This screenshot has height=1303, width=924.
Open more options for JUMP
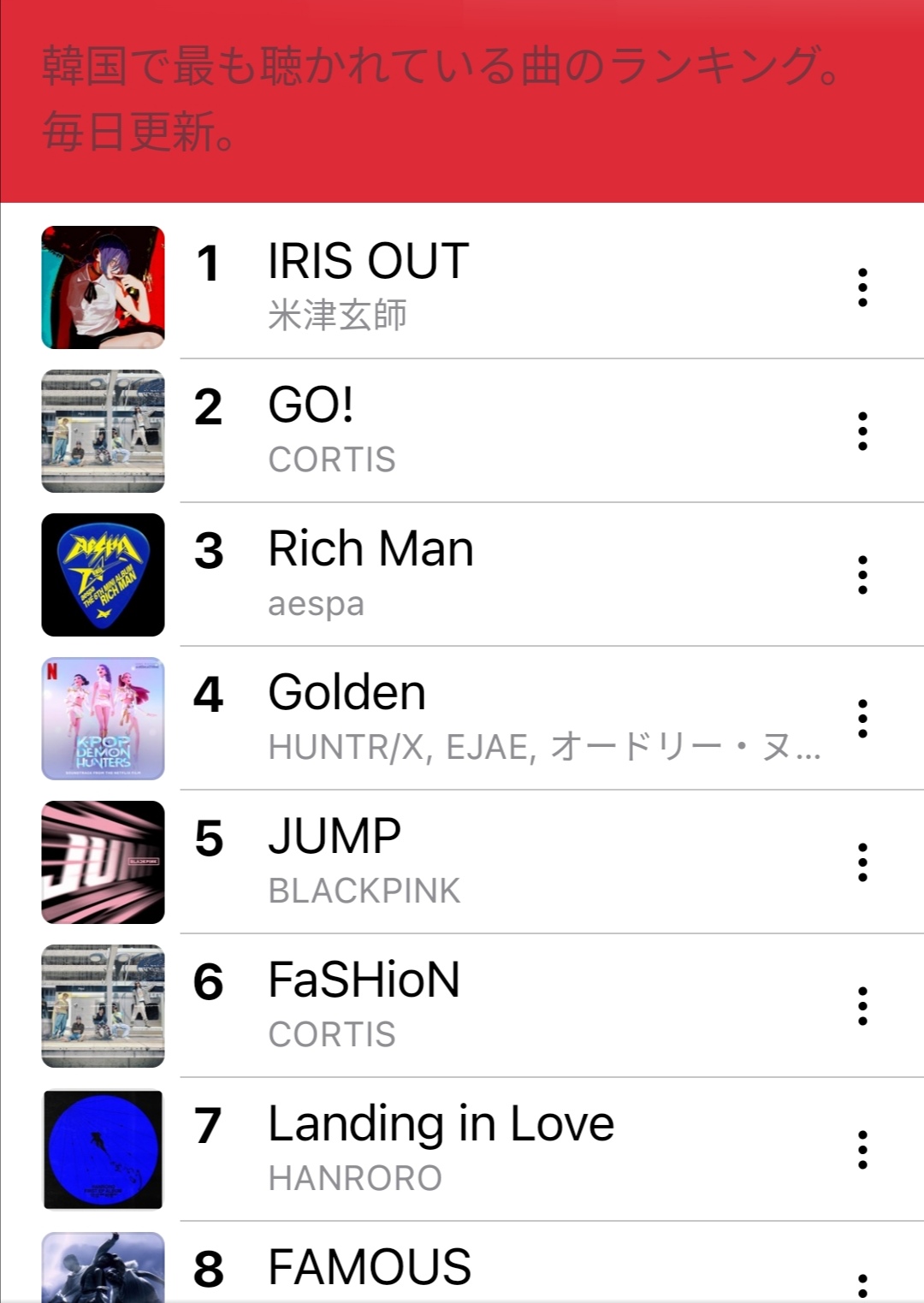click(862, 862)
